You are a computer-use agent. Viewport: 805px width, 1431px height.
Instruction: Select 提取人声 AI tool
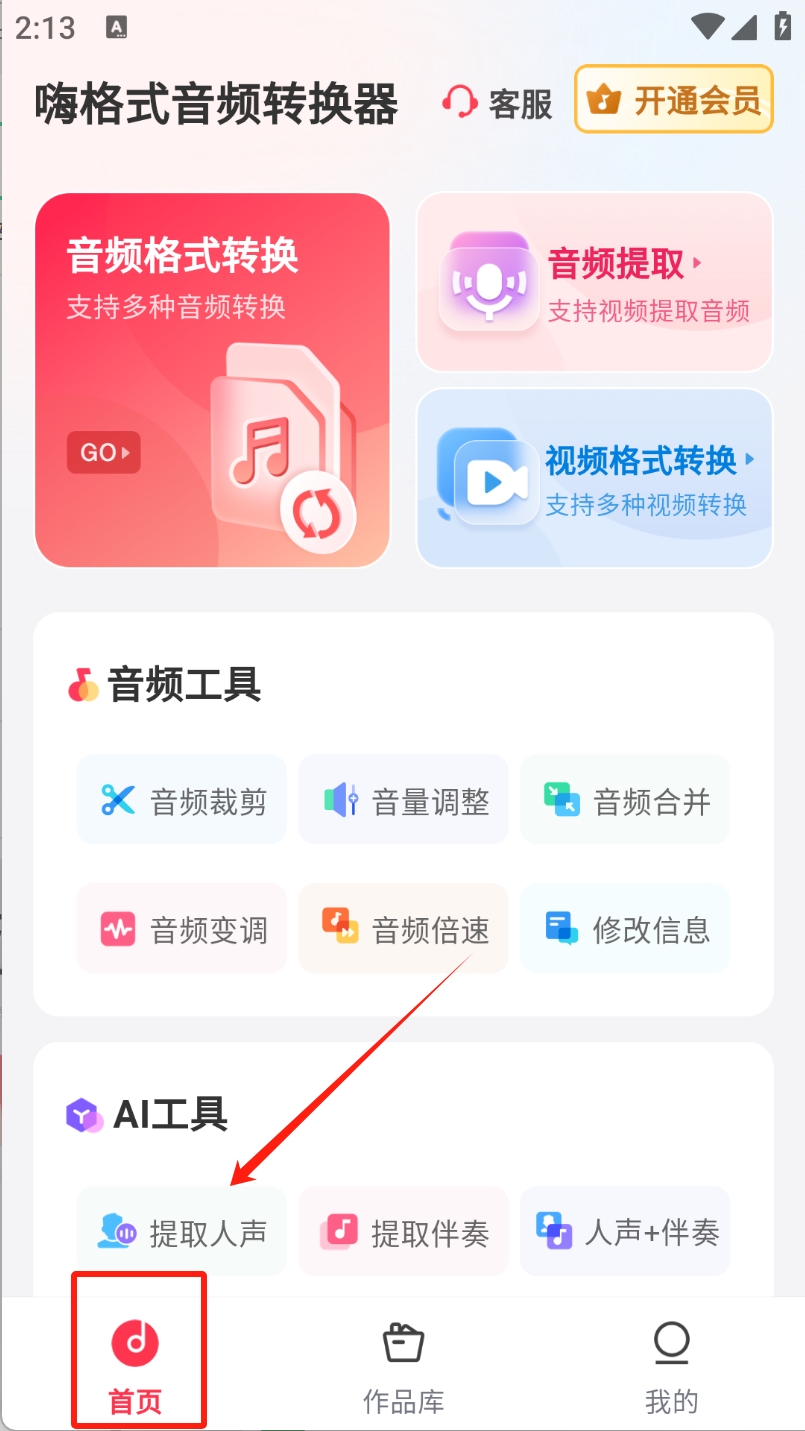(182, 1232)
